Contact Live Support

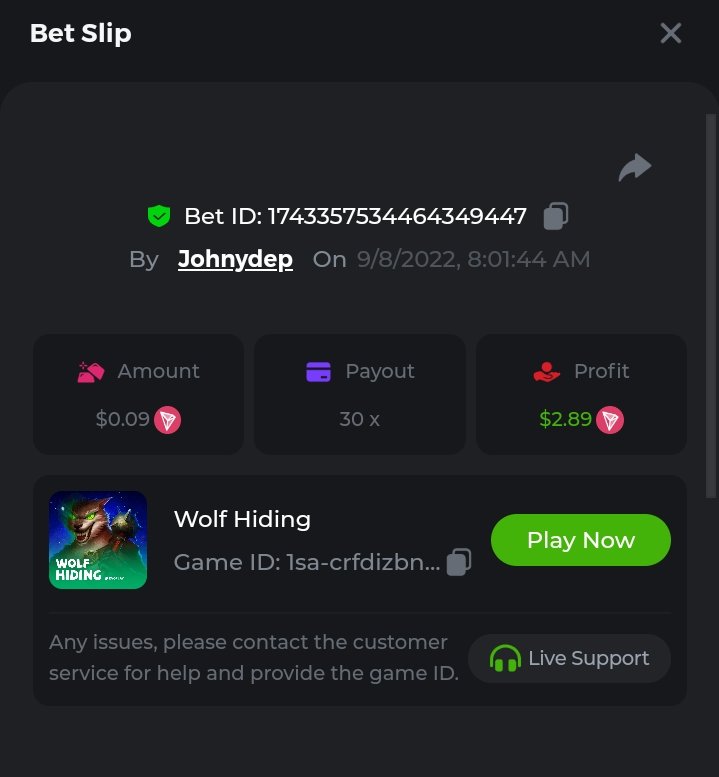pos(569,658)
